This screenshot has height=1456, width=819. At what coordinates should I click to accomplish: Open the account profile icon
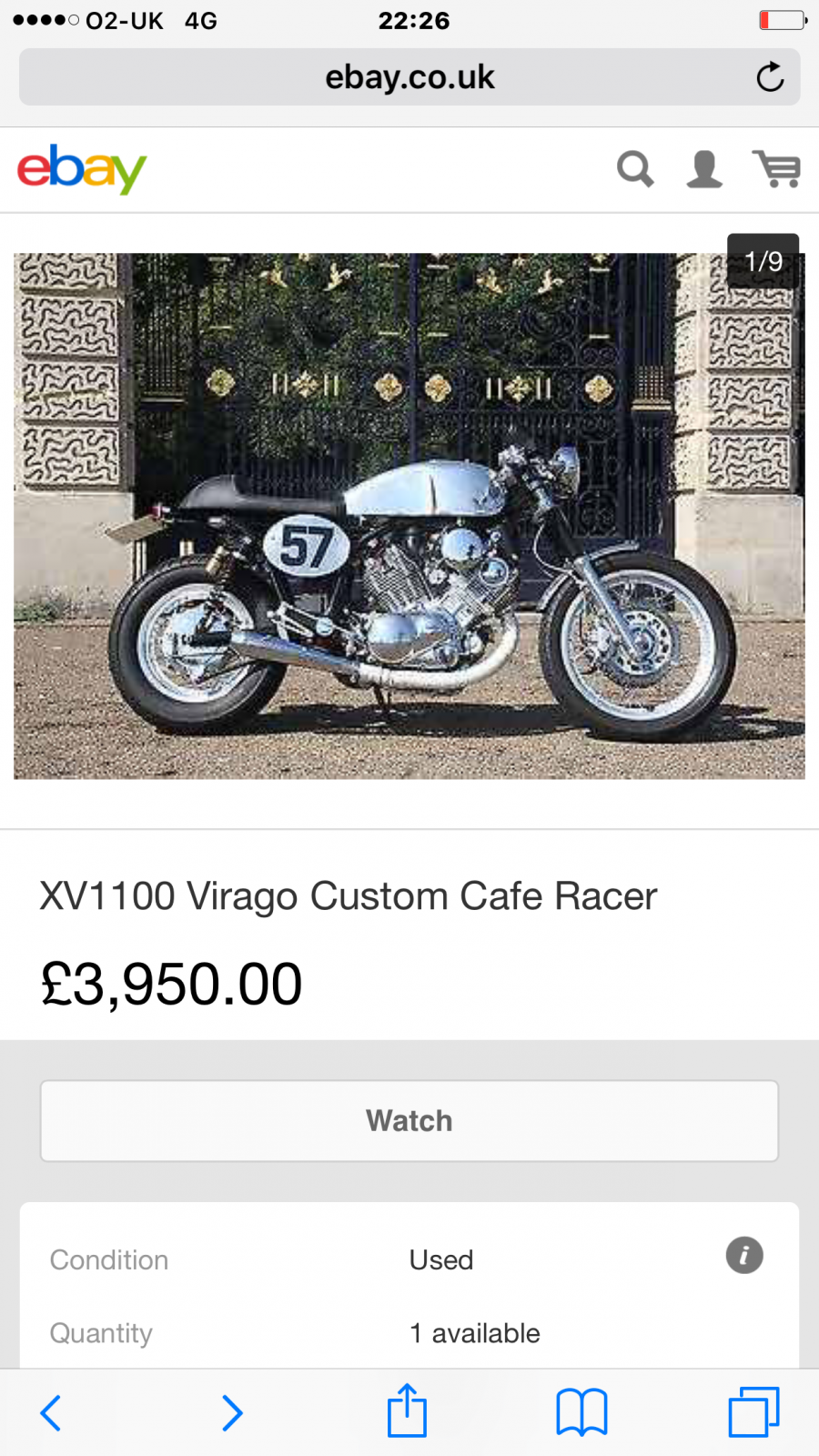704,169
